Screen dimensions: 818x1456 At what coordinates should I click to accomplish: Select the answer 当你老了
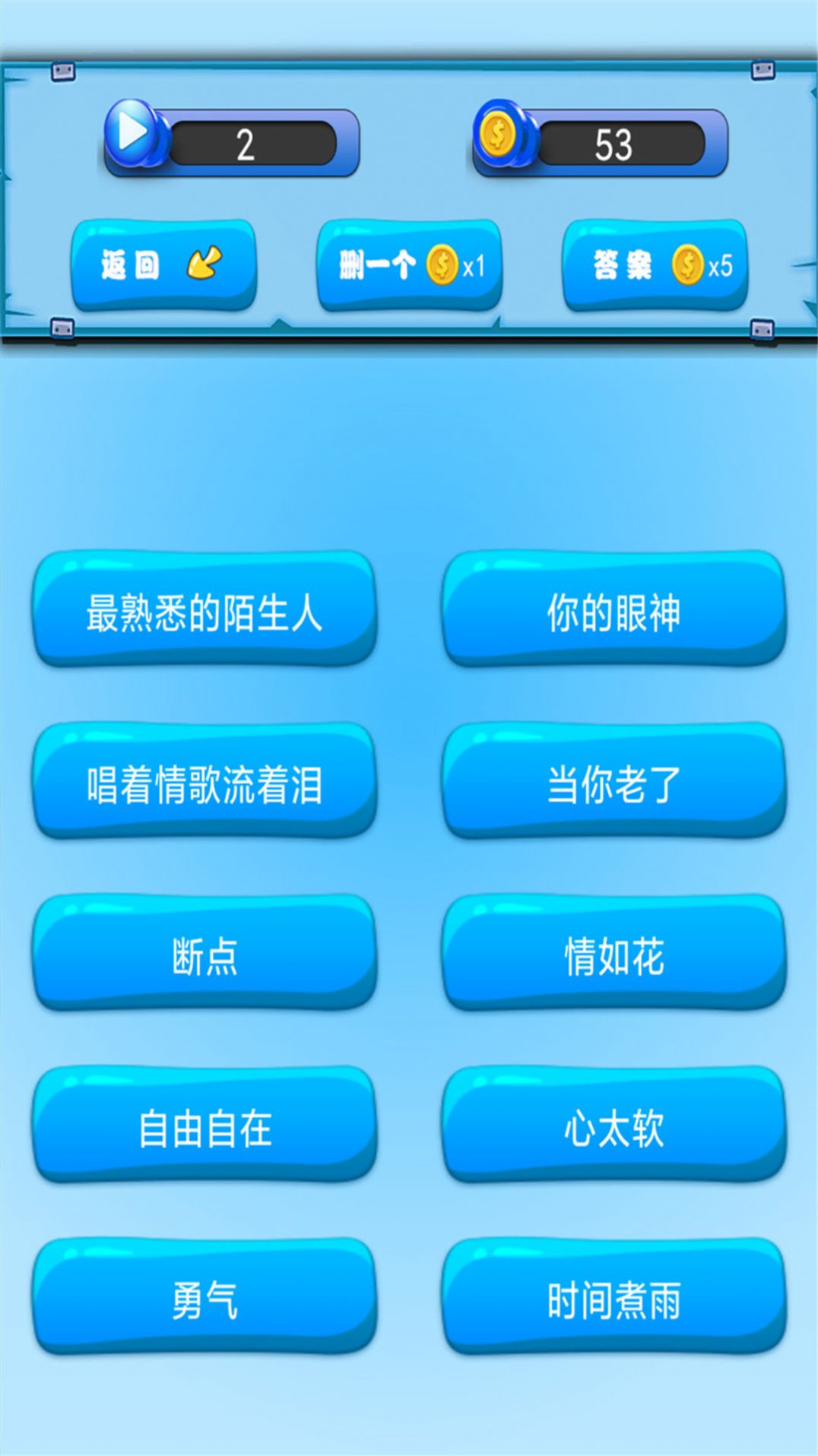coord(613,785)
